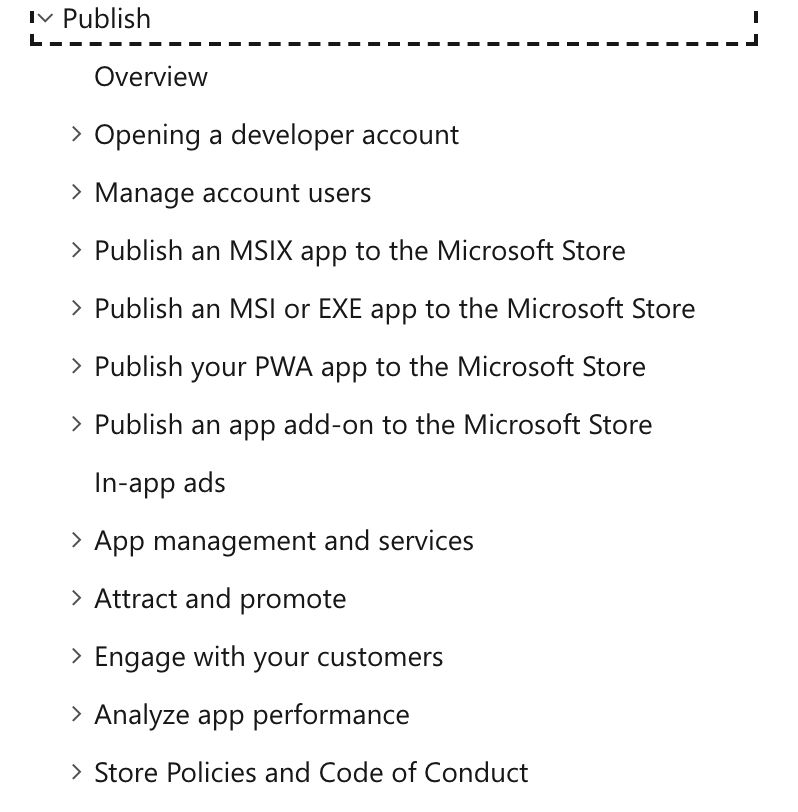Open Publish your PWA app to Microsoft Store
The image size is (798, 812).
tap(370, 366)
